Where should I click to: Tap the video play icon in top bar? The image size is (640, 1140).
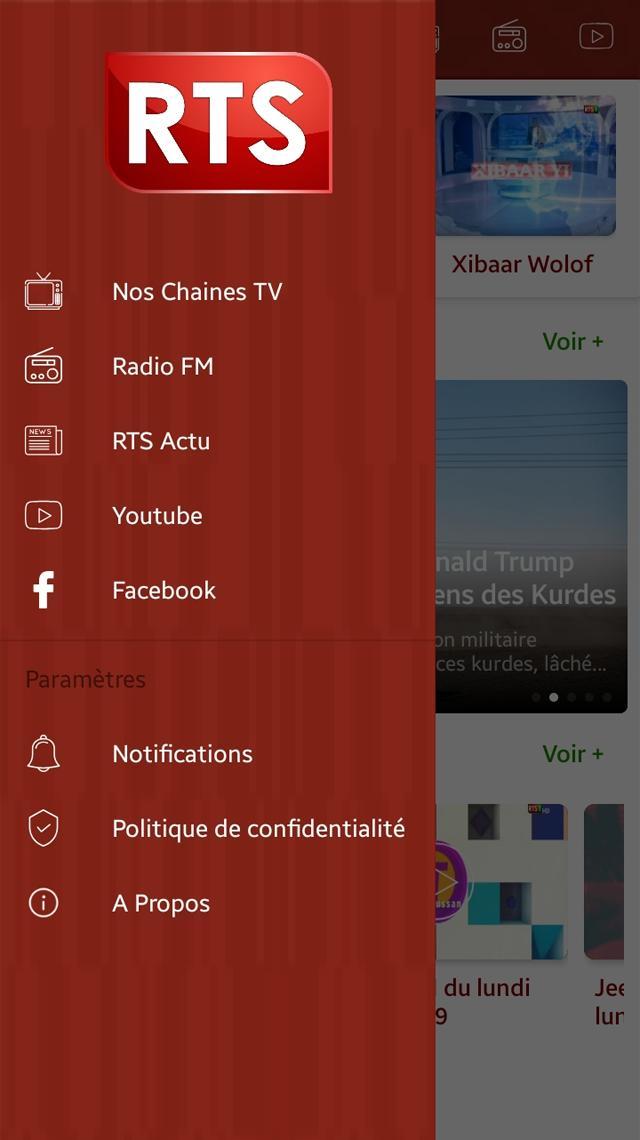pyautogui.click(x=596, y=37)
